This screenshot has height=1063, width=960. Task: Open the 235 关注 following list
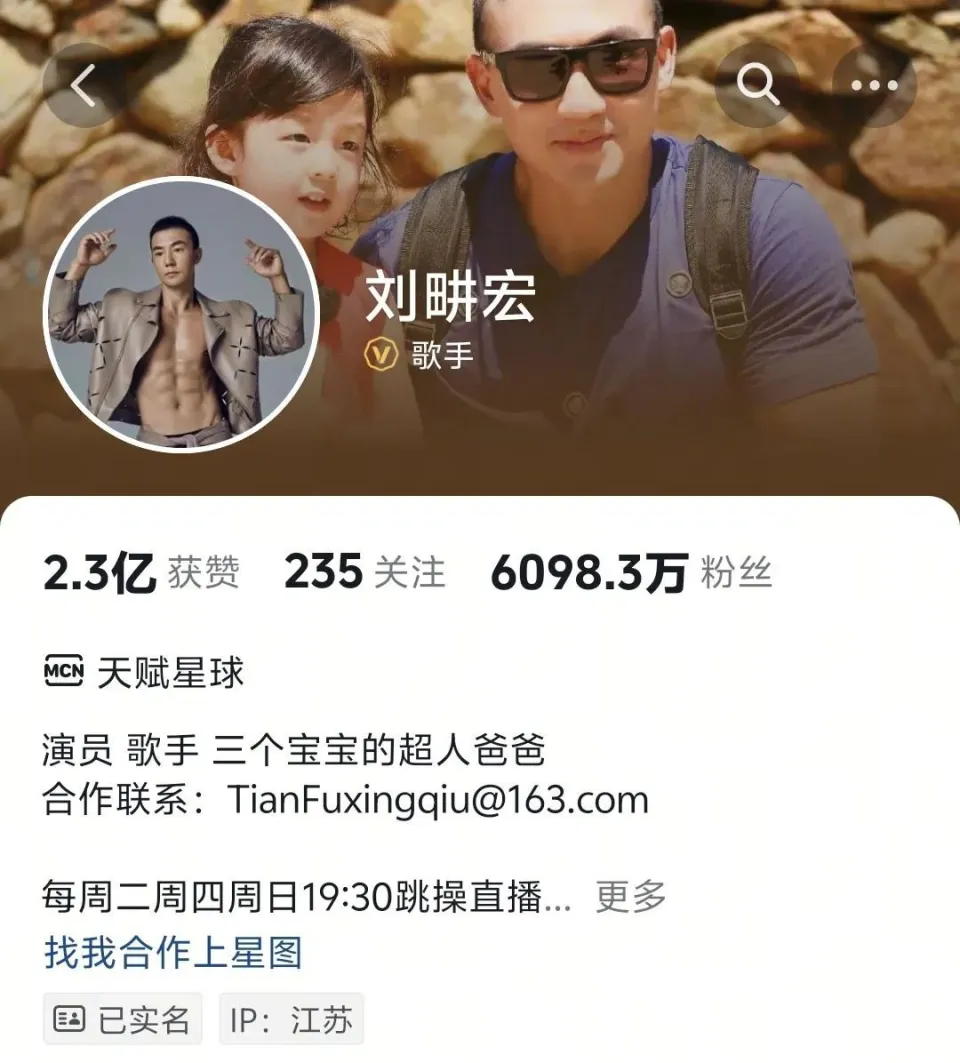(x=364, y=574)
